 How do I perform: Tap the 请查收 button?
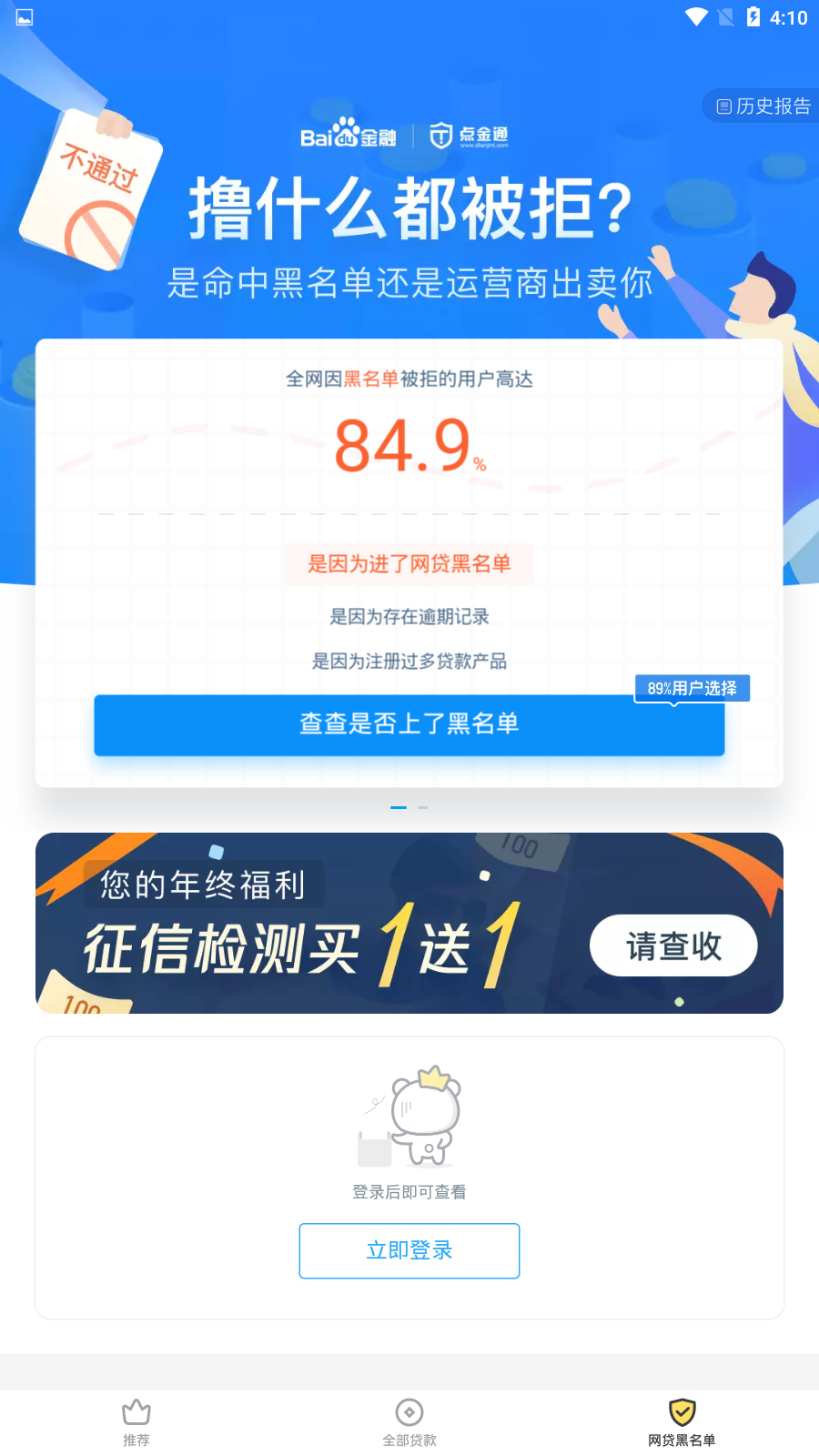(x=672, y=946)
